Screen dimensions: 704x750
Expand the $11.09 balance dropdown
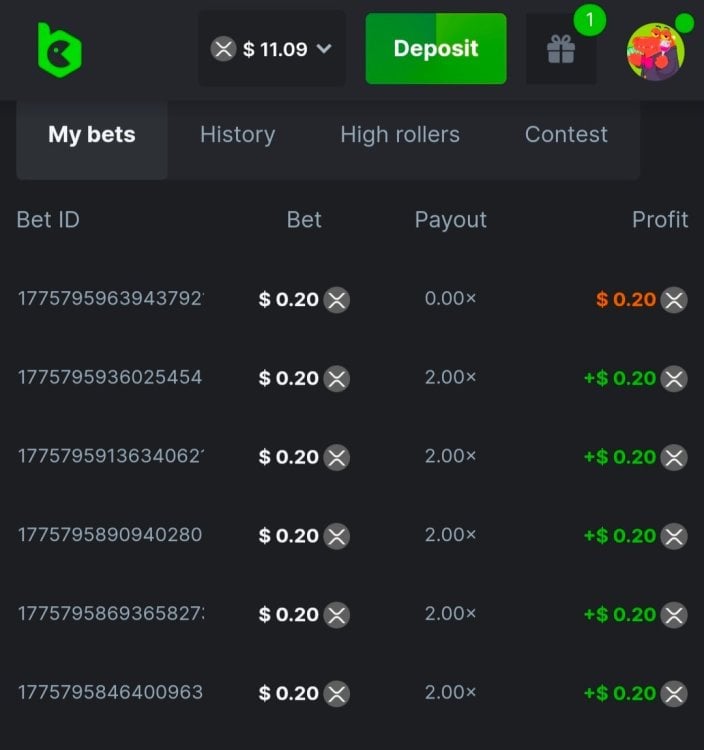[272, 49]
